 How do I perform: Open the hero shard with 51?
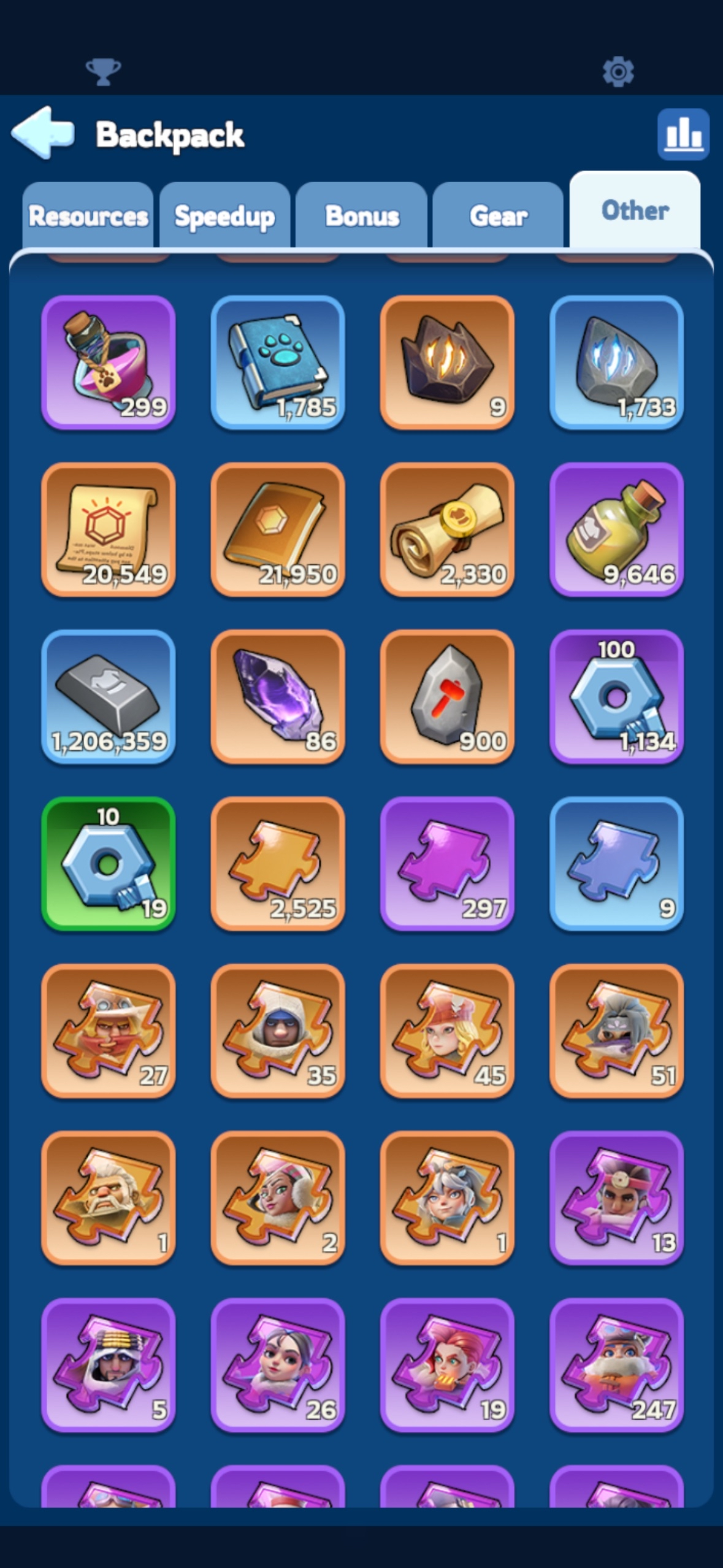coord(617,1031)
